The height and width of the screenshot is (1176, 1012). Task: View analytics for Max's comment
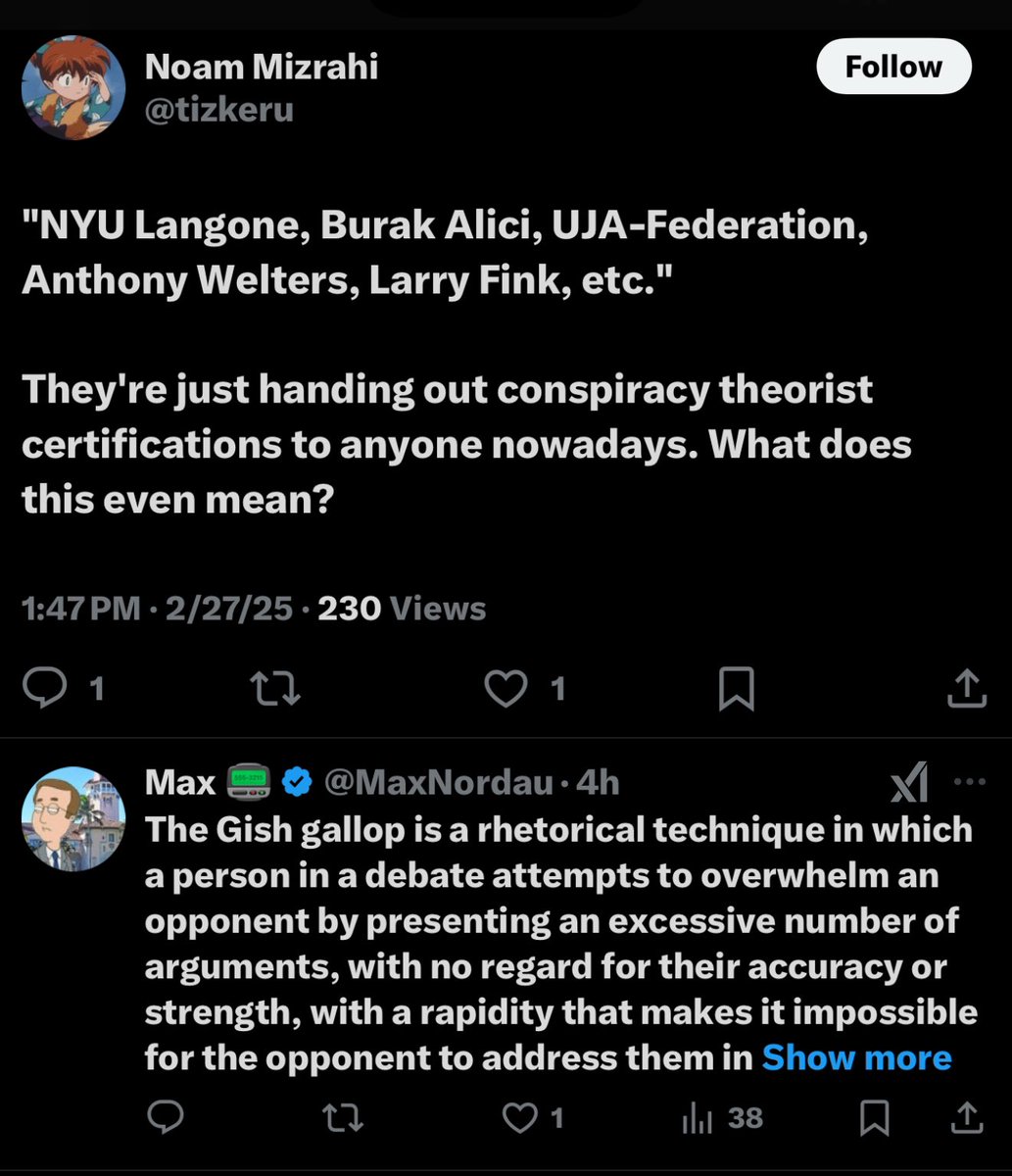(699, 1117)
